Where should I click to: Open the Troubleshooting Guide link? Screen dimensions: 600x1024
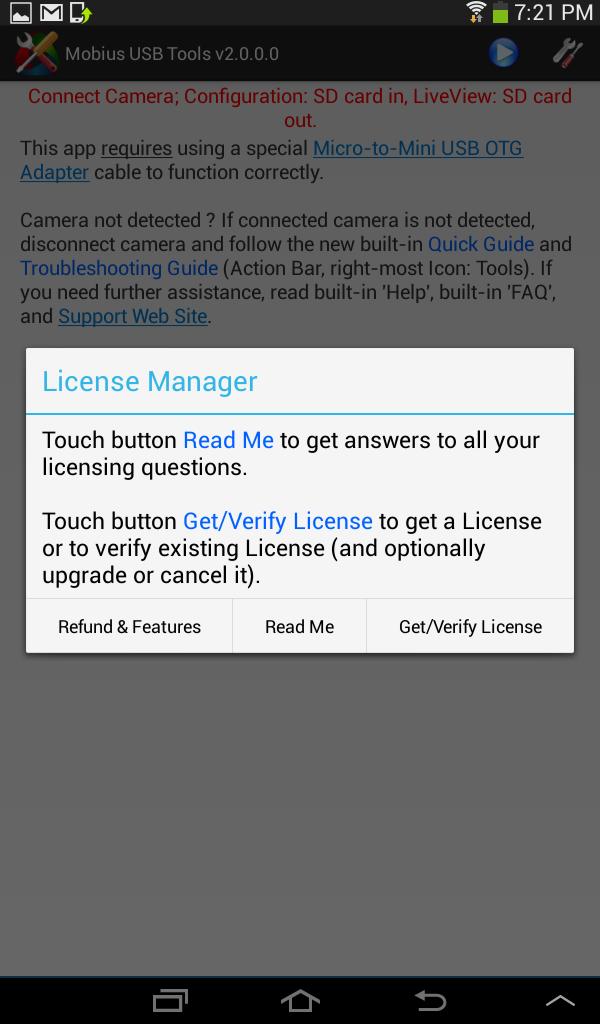(119, 268)
